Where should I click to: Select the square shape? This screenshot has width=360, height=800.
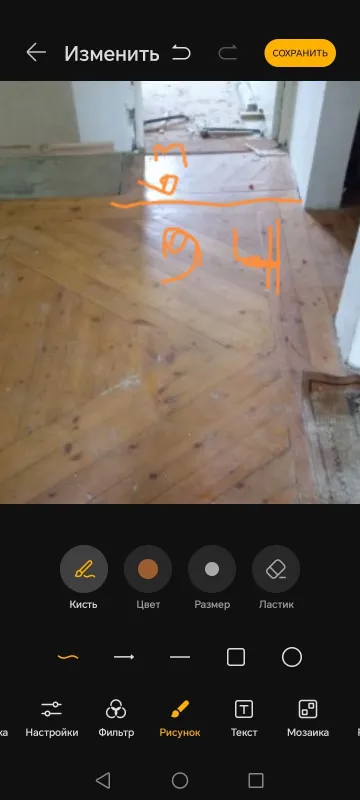coord(236,657)
